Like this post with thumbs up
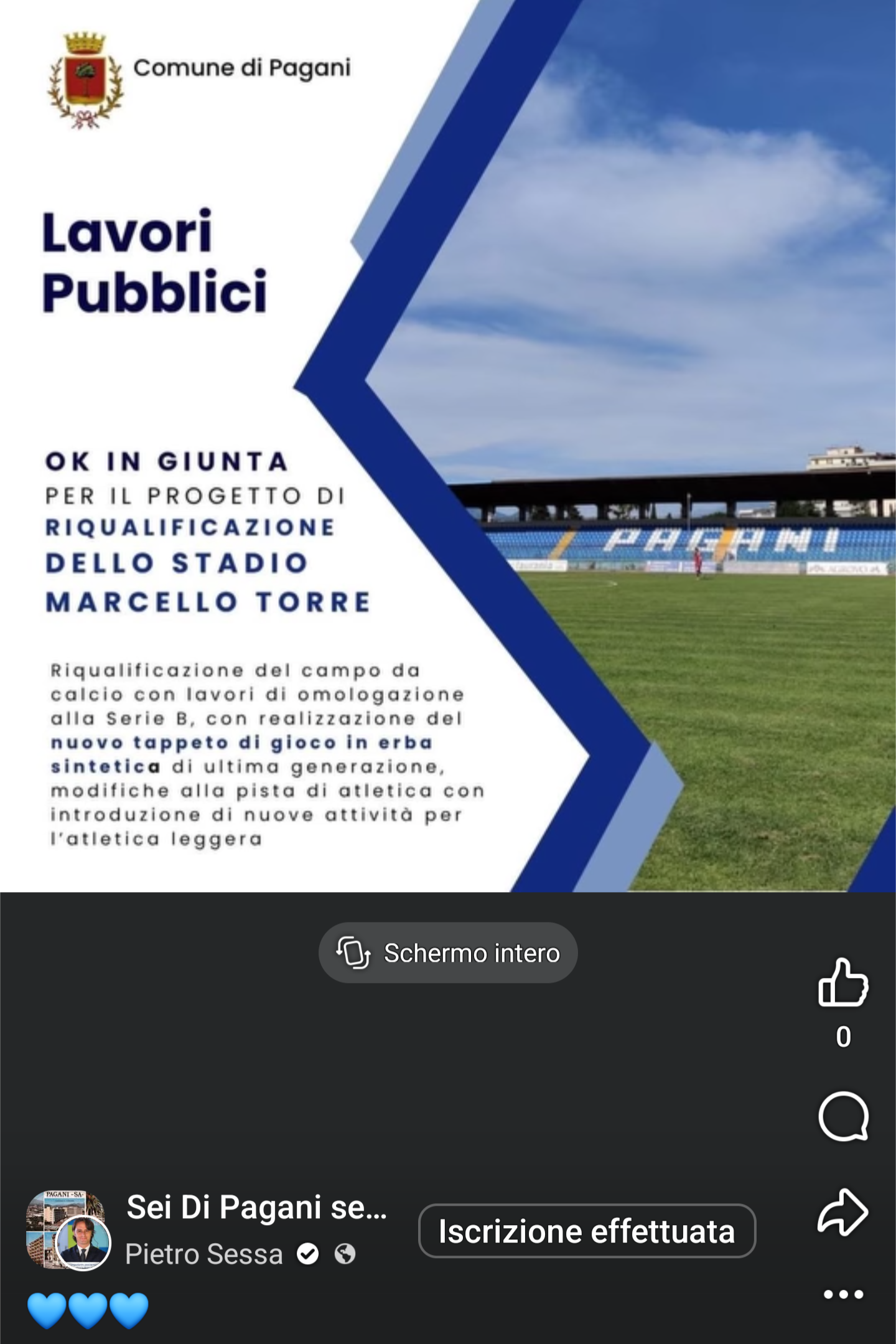 click(x=843, y=983)
